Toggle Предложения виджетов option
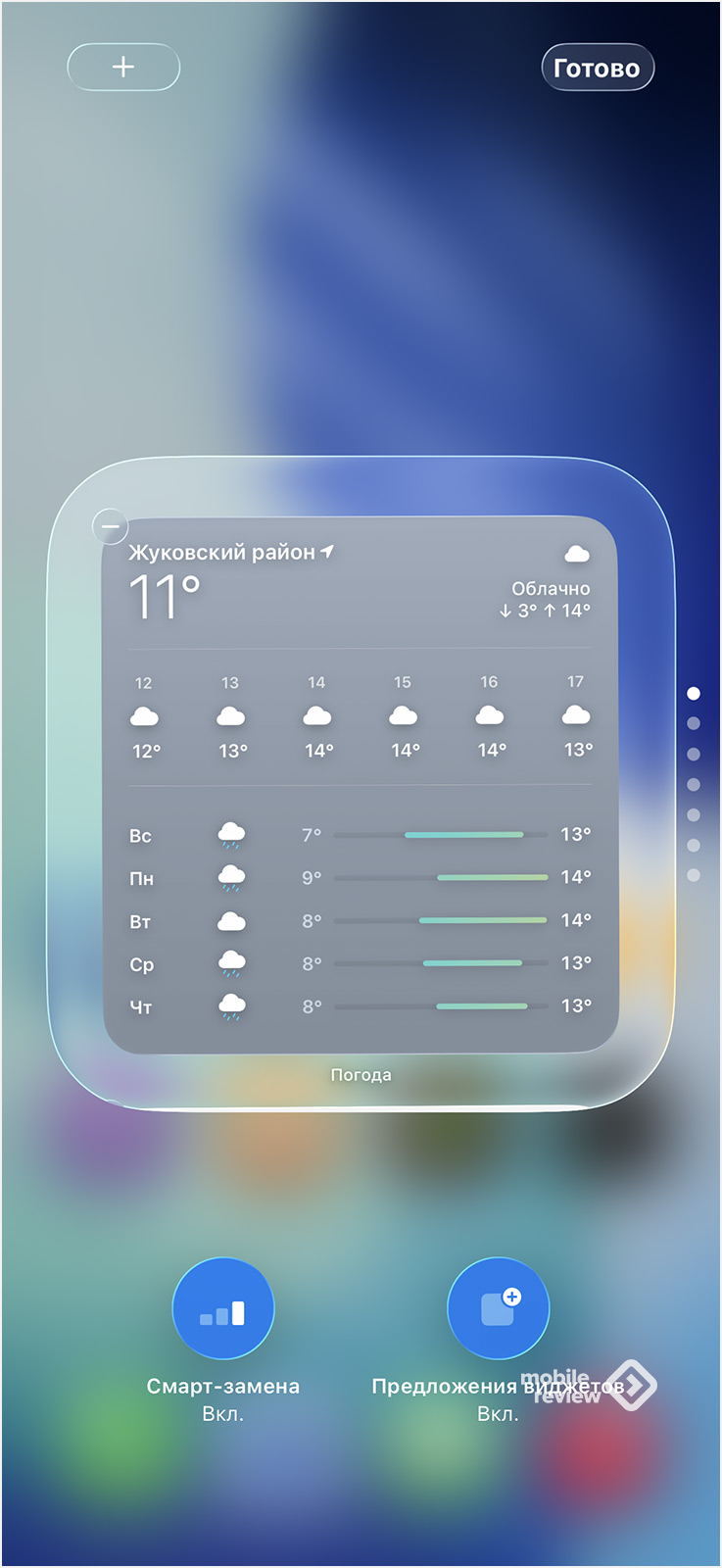Viewport: 722px width, 1568px height. click(x=498, y=1308)
